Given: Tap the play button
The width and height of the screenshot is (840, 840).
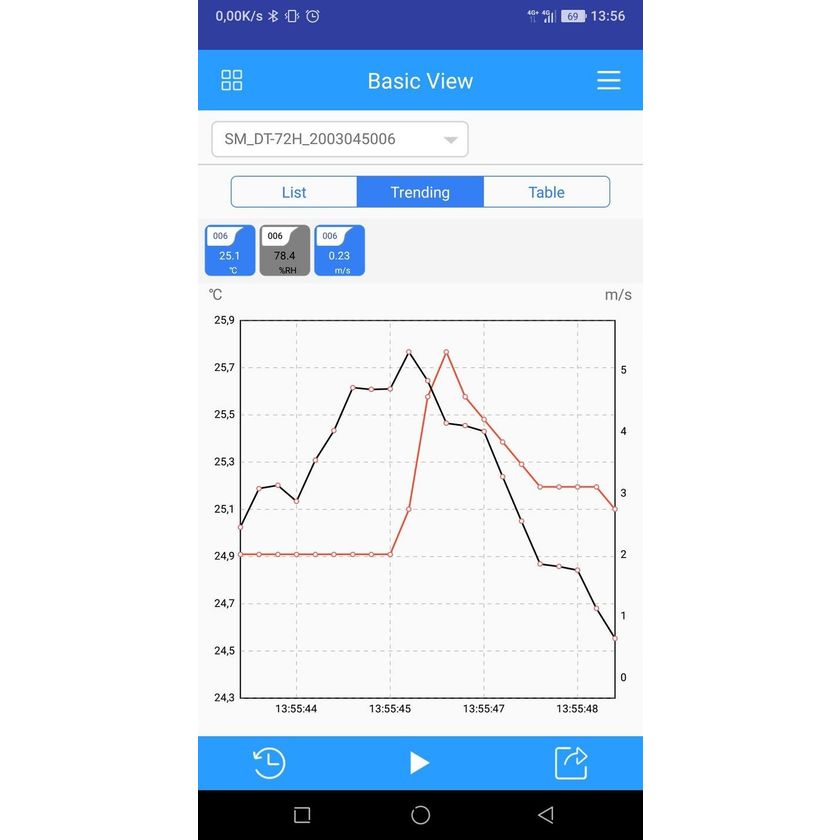Looking at the screenshot, I should point(420,763).
